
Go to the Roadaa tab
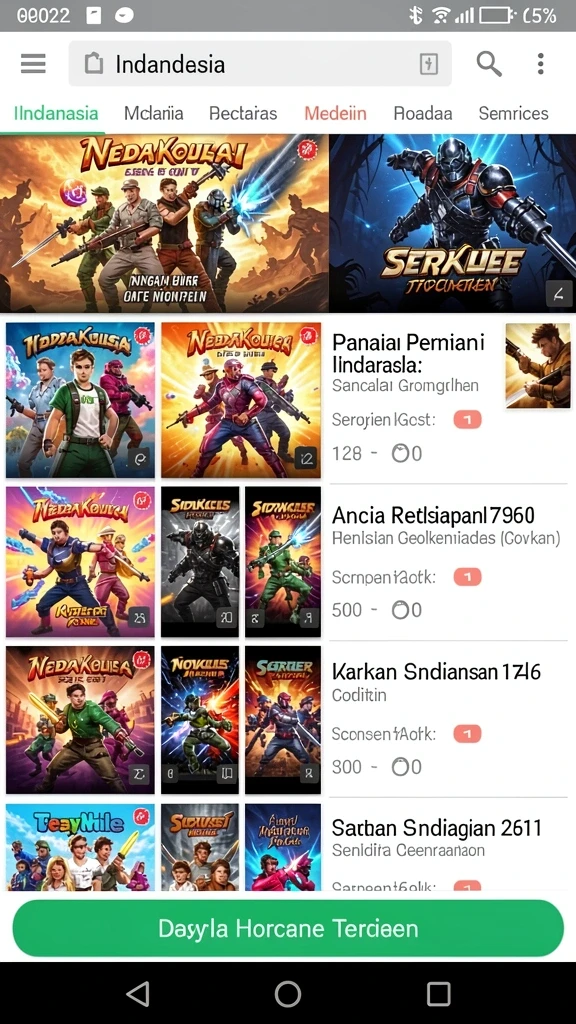[423, 113]
